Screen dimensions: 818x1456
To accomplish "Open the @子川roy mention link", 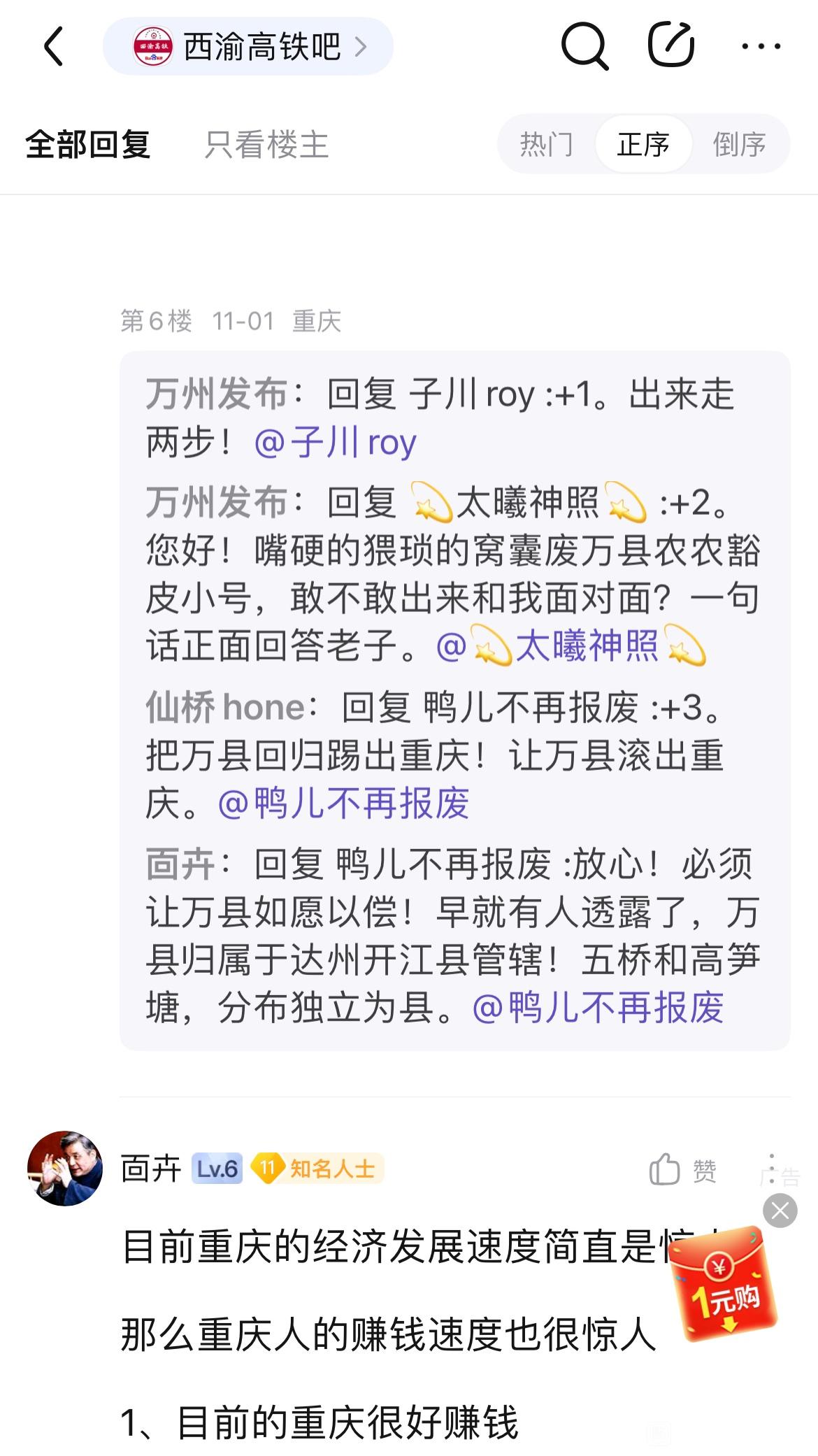I will pos(336,443).
